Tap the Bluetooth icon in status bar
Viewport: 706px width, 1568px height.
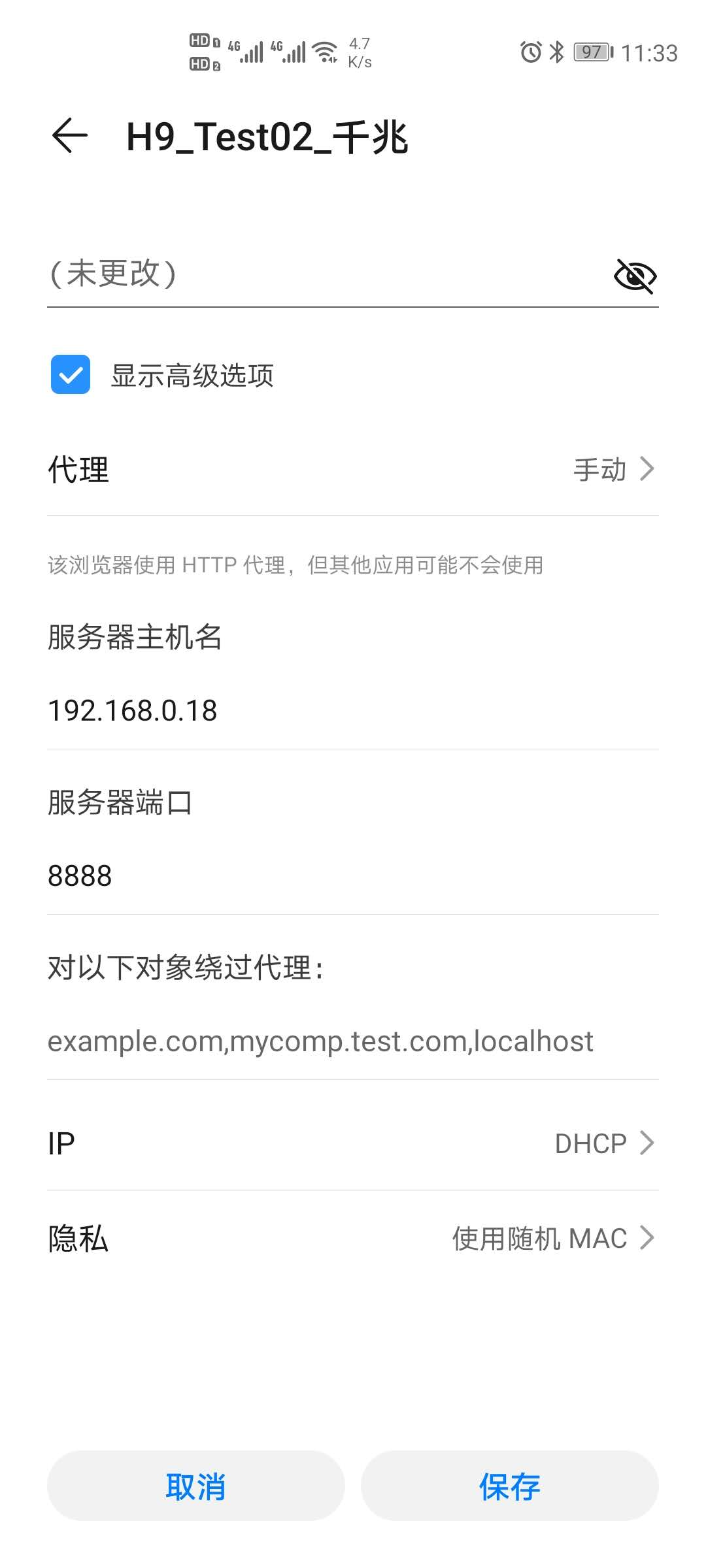[x=558, y=51]
